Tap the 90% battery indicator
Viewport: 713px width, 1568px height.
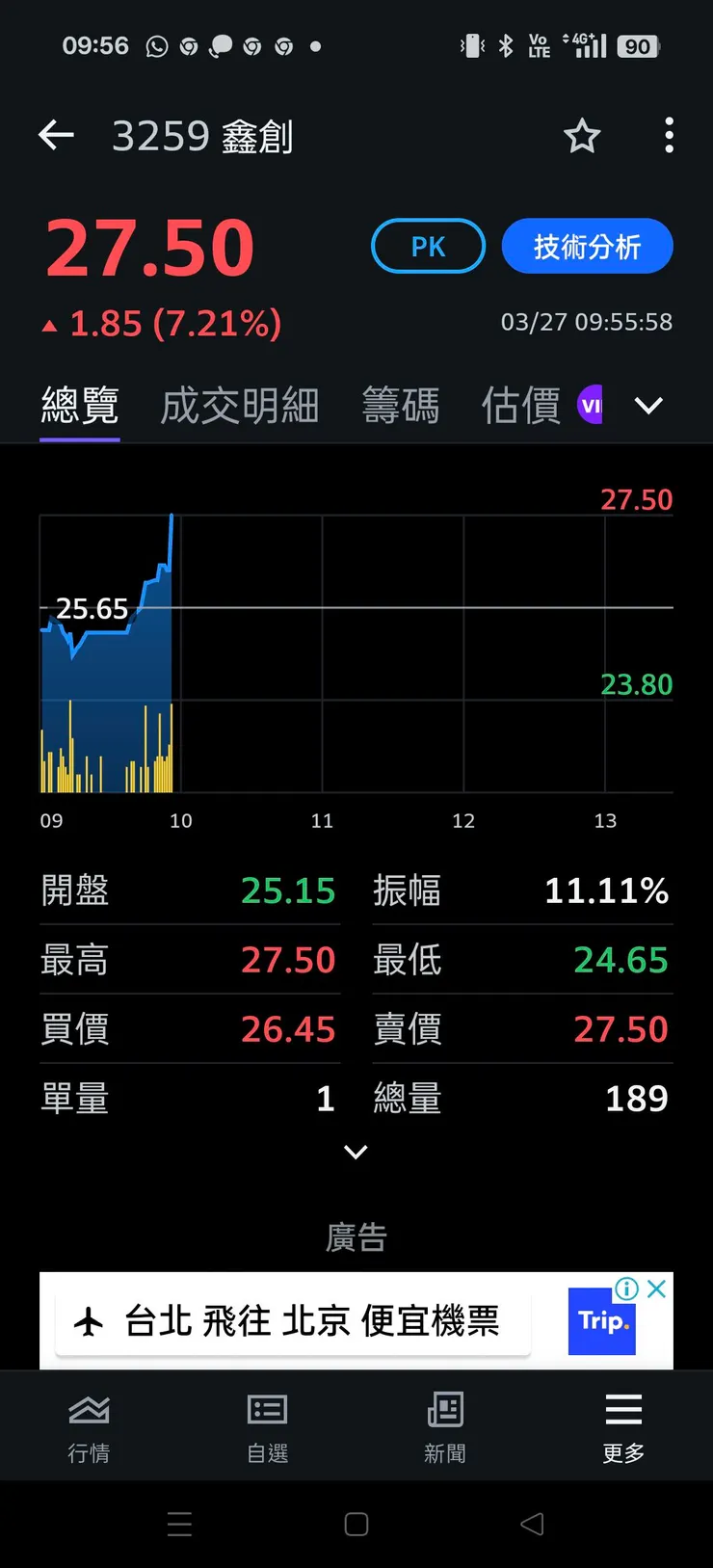(x=637, y=45)
